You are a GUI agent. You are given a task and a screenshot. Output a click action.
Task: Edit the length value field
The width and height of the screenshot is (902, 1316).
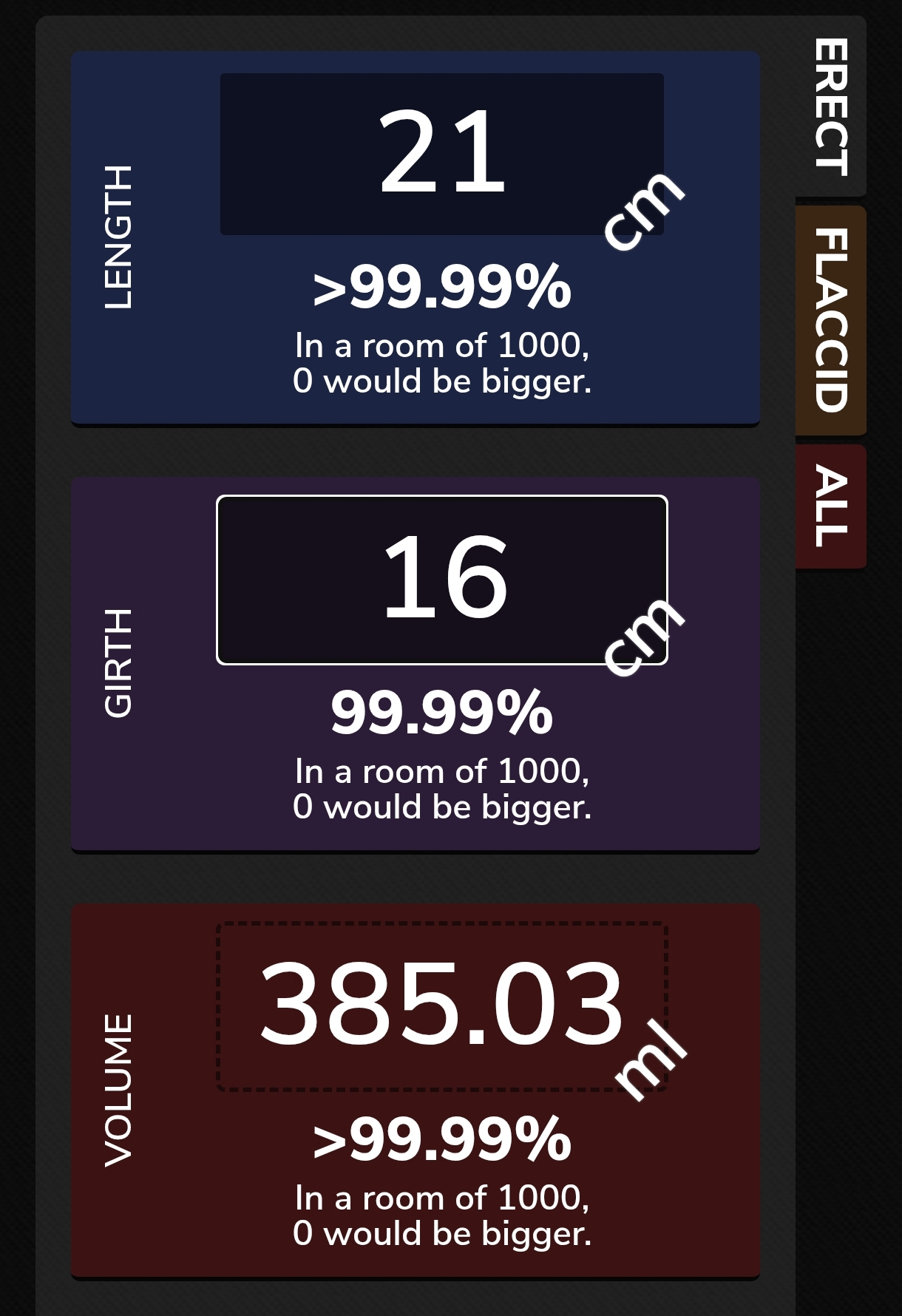click(441, 154)
